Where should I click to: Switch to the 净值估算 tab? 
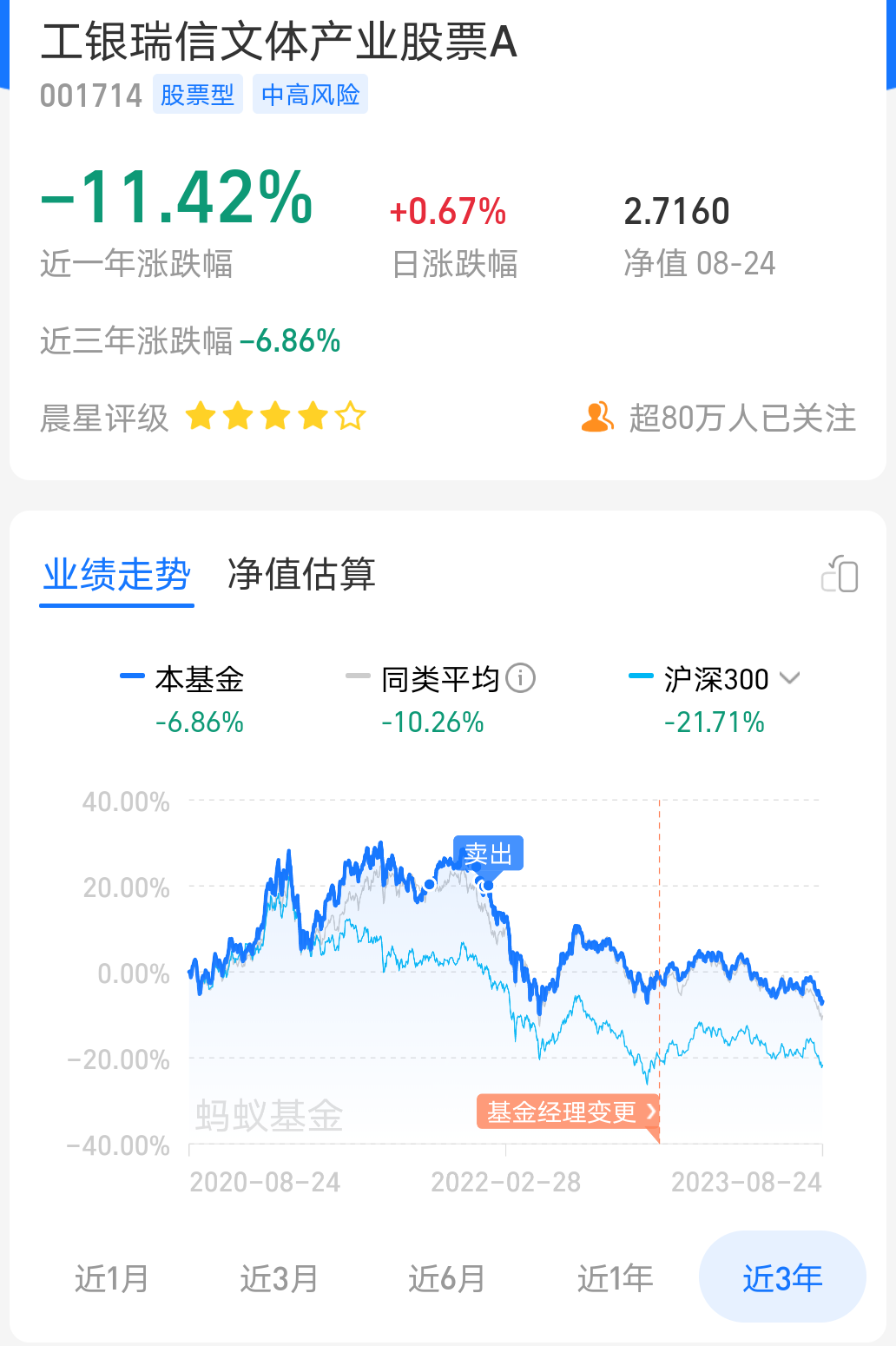pos(301,574)
